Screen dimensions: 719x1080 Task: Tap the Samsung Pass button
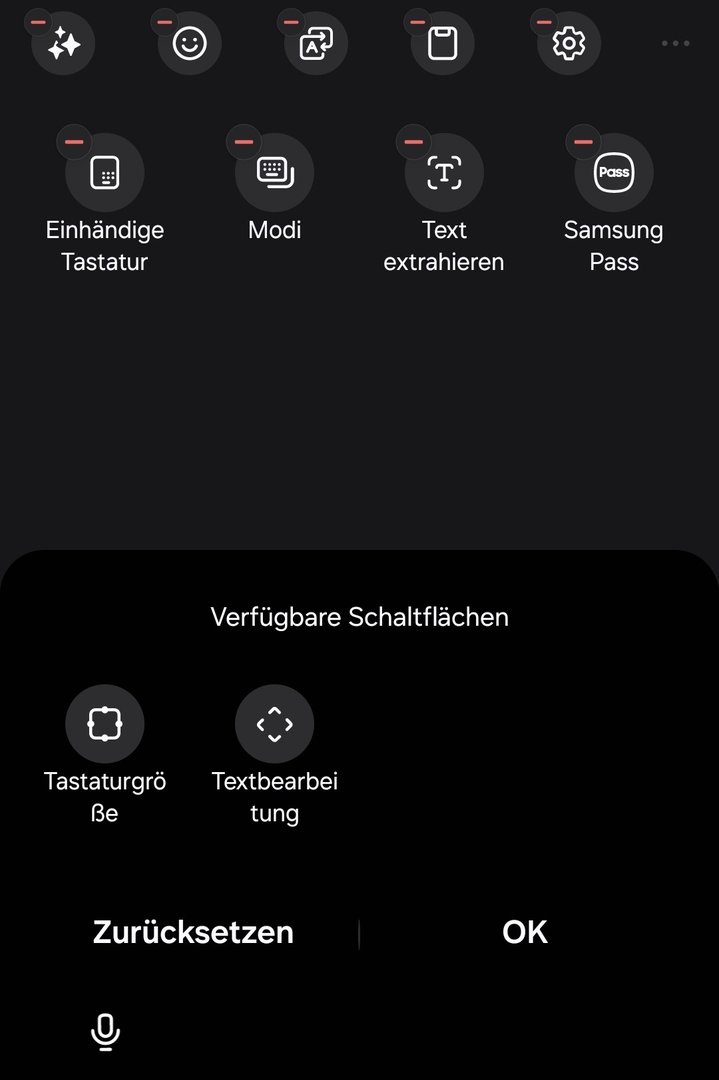click(x=614, y=173)
